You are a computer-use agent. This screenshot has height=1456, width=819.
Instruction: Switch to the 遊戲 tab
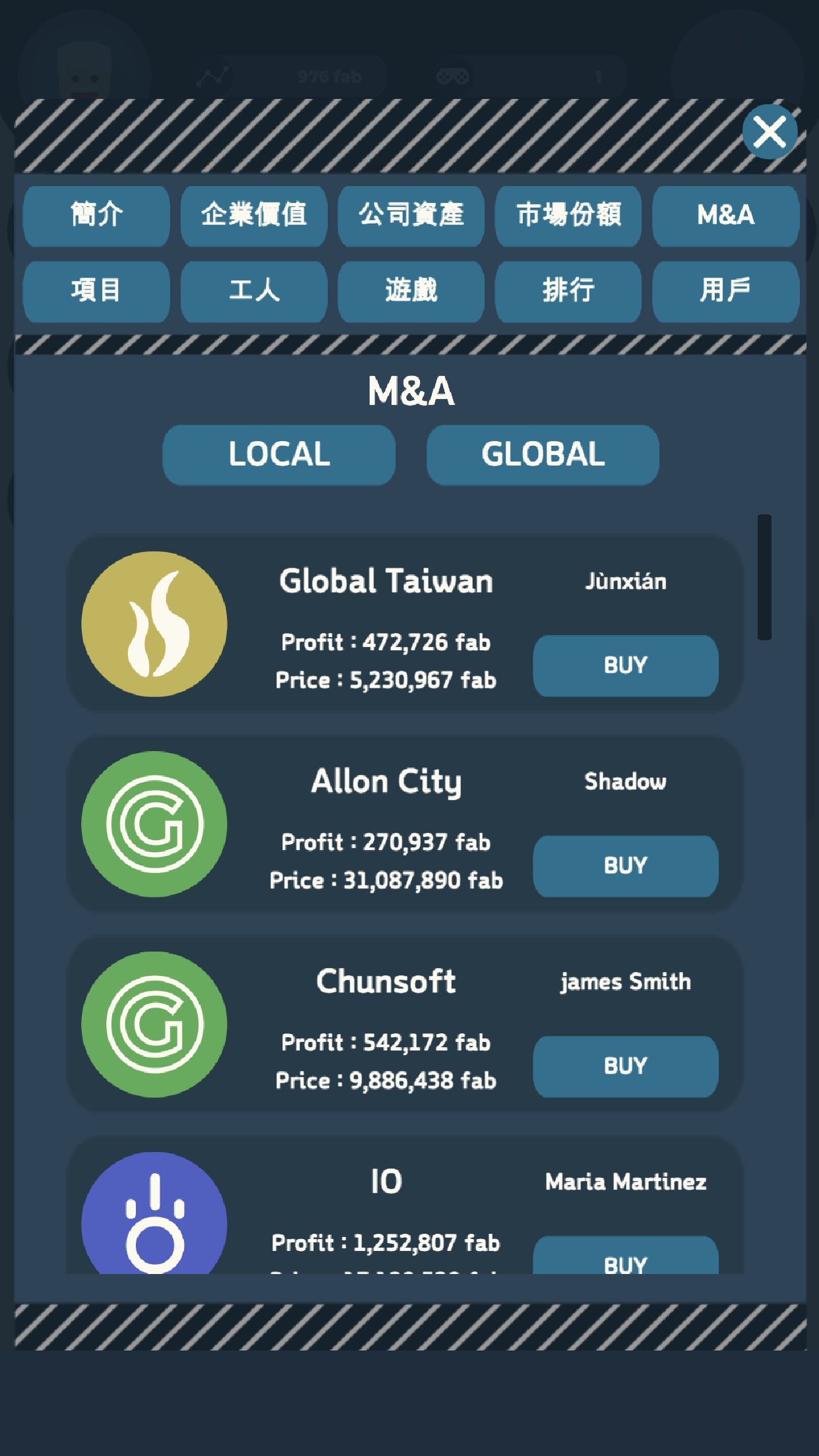click(411, 291)
